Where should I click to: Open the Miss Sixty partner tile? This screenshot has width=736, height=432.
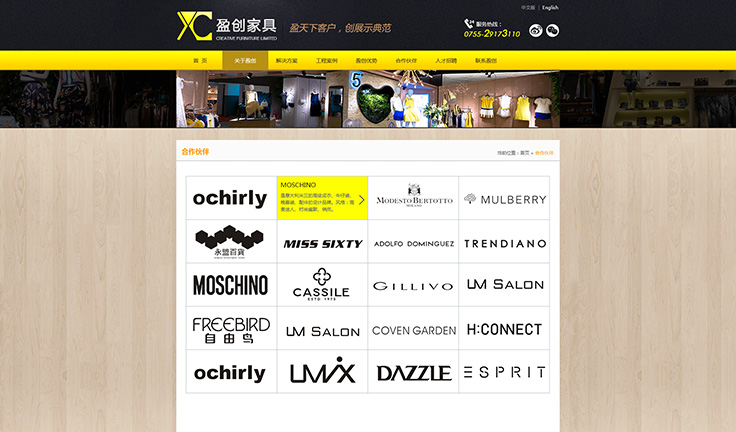(322, 243)
